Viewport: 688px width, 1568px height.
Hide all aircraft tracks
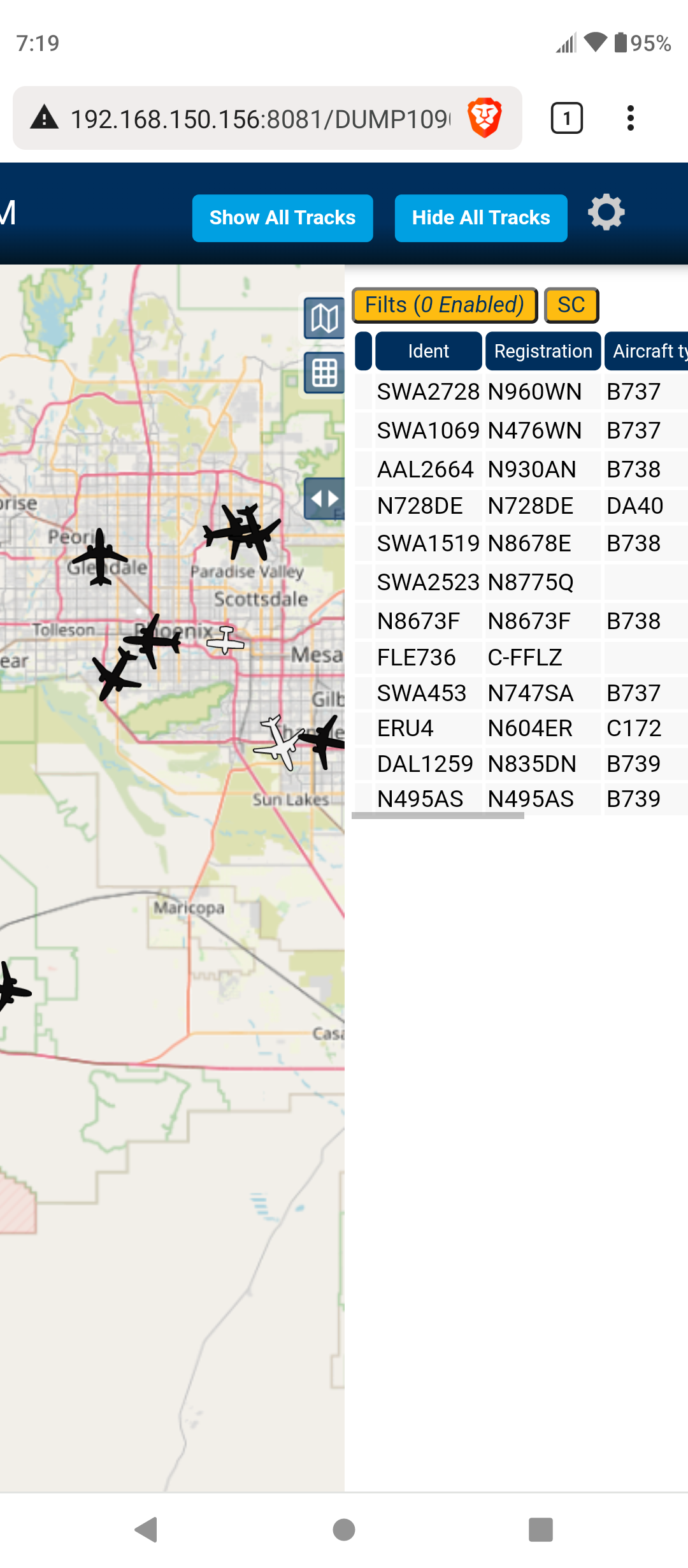(x=481, y=218)
